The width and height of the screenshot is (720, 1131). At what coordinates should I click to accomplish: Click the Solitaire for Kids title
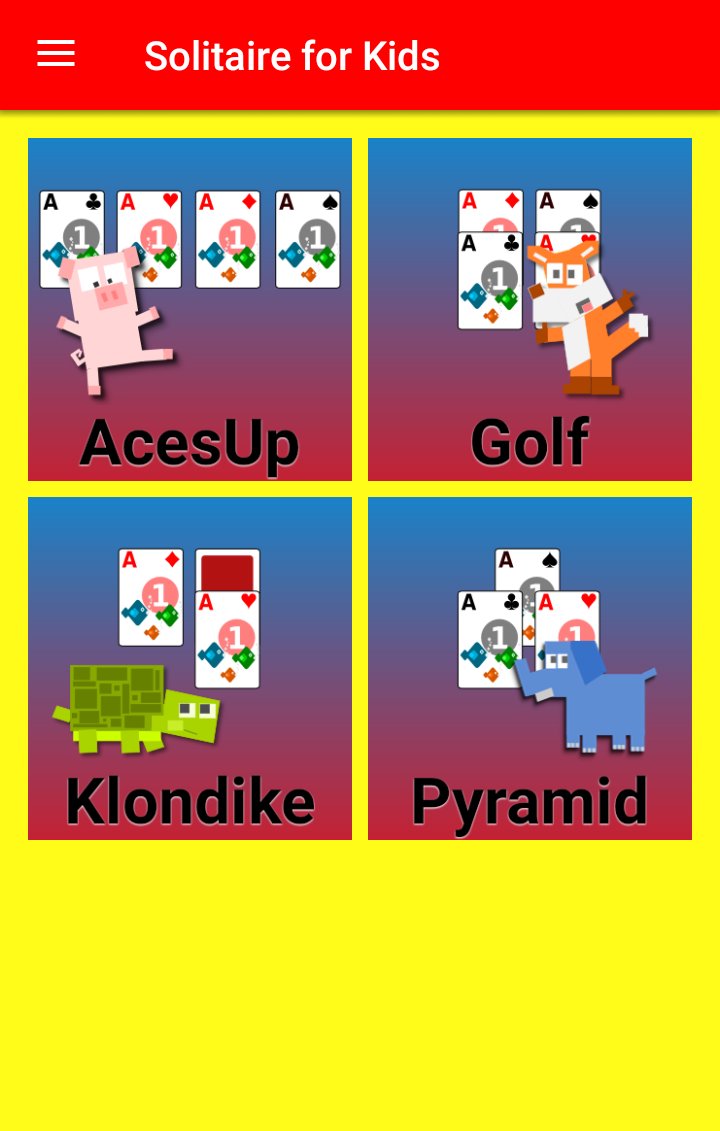point(291,56)
